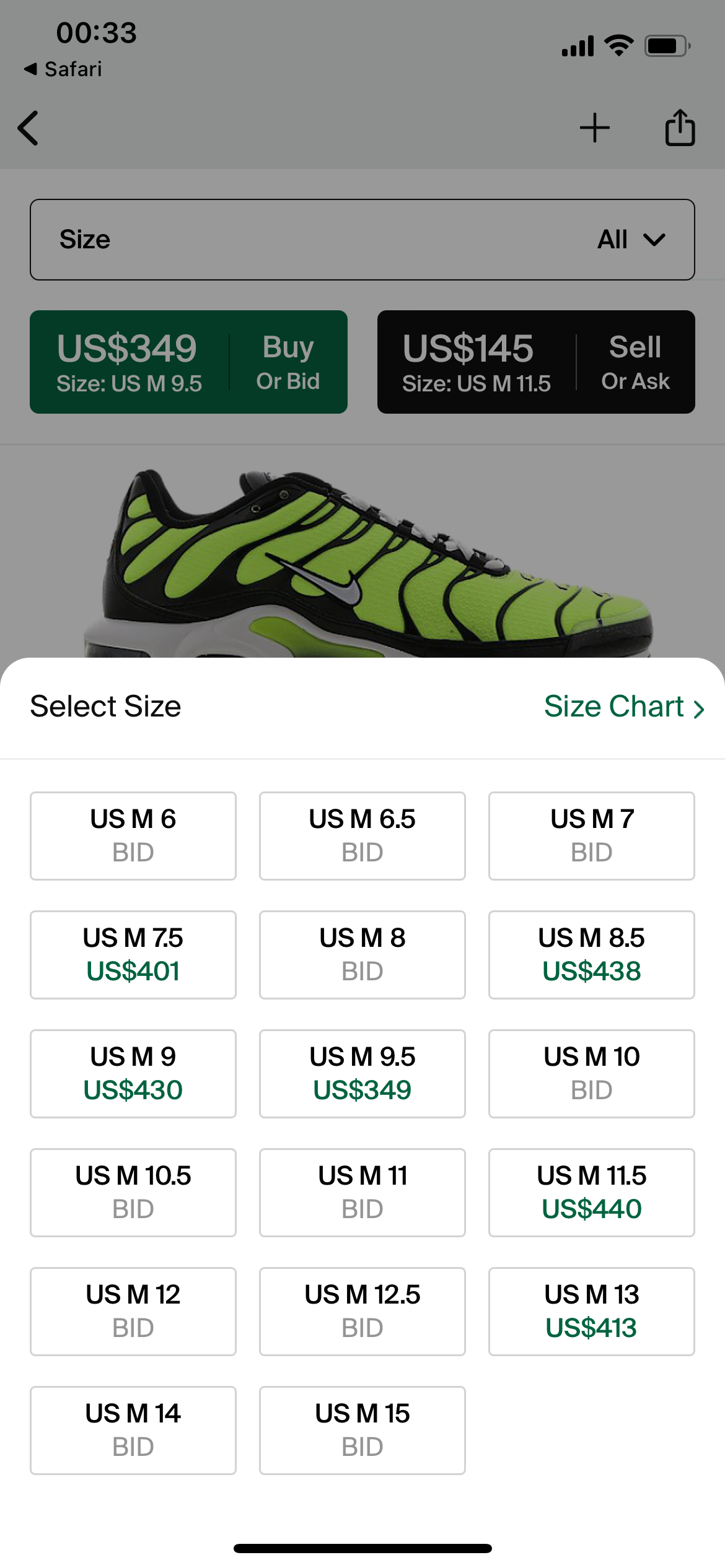Select US M 8 to bid
Image resolution: width=725 pixels, height=1568 pixels.
pyautogui.click(x=362, y=954)
